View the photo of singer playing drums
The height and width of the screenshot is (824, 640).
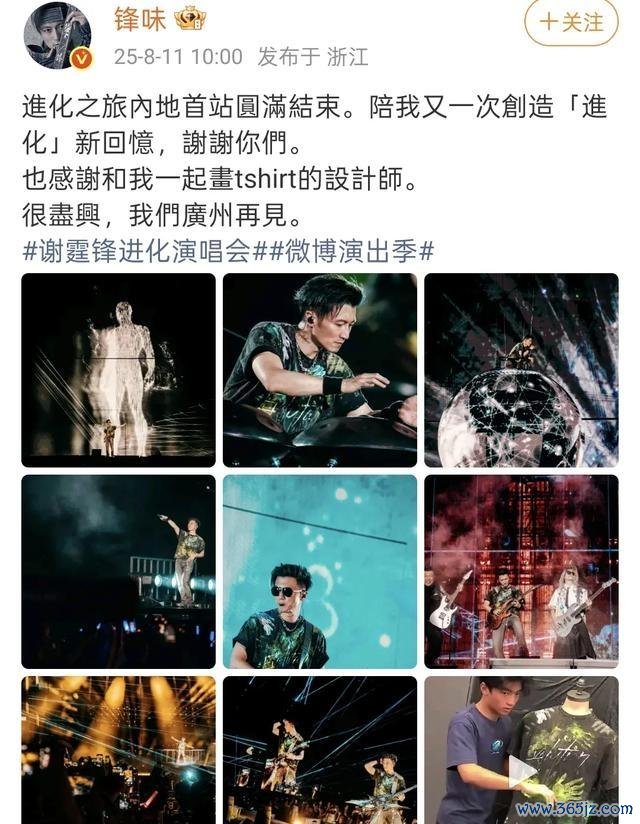click(x=320, y=370)
